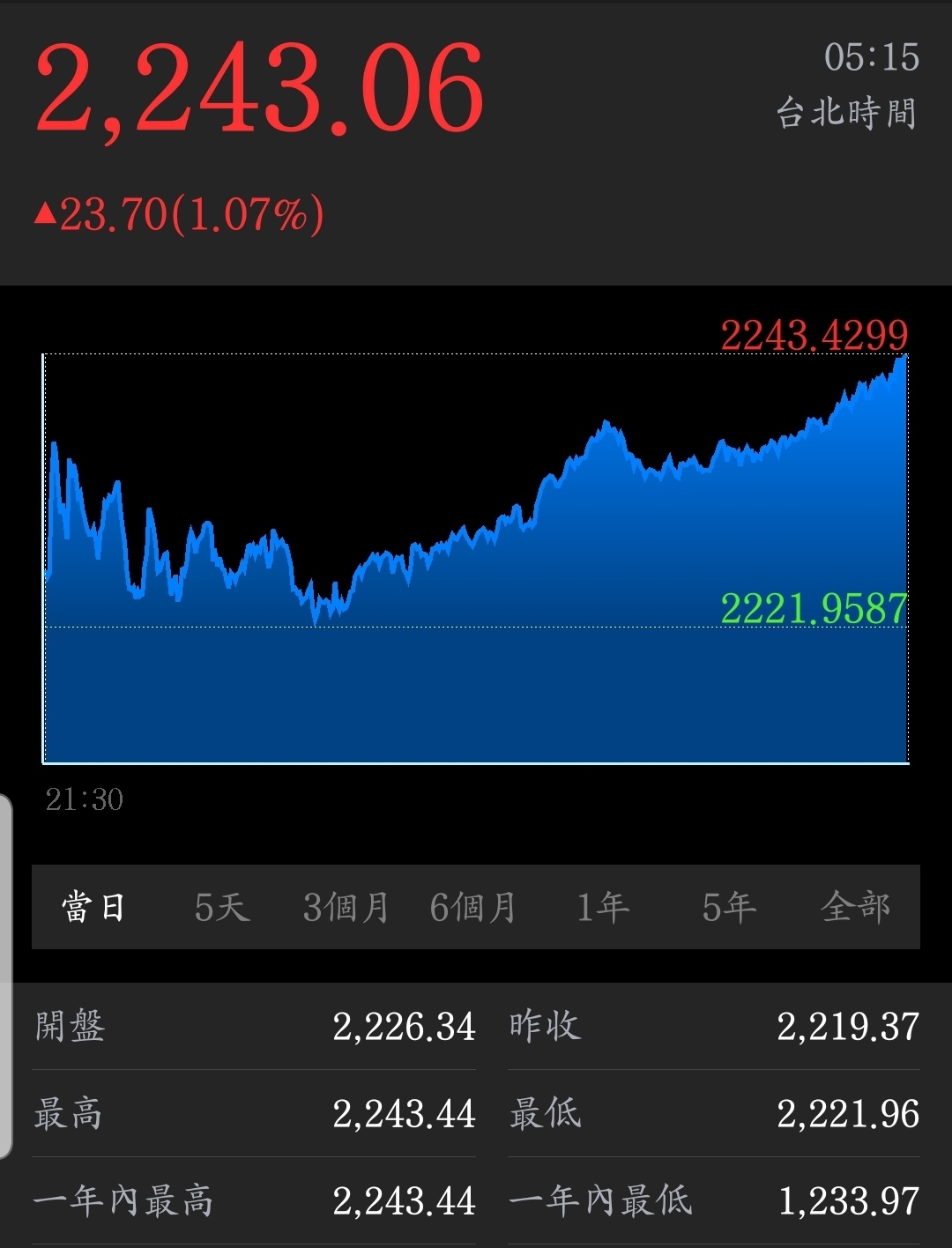The width and height of the screenshot is (952, 1248).
Task: Display the 全部 full history chart
Action: click(855, 907)
